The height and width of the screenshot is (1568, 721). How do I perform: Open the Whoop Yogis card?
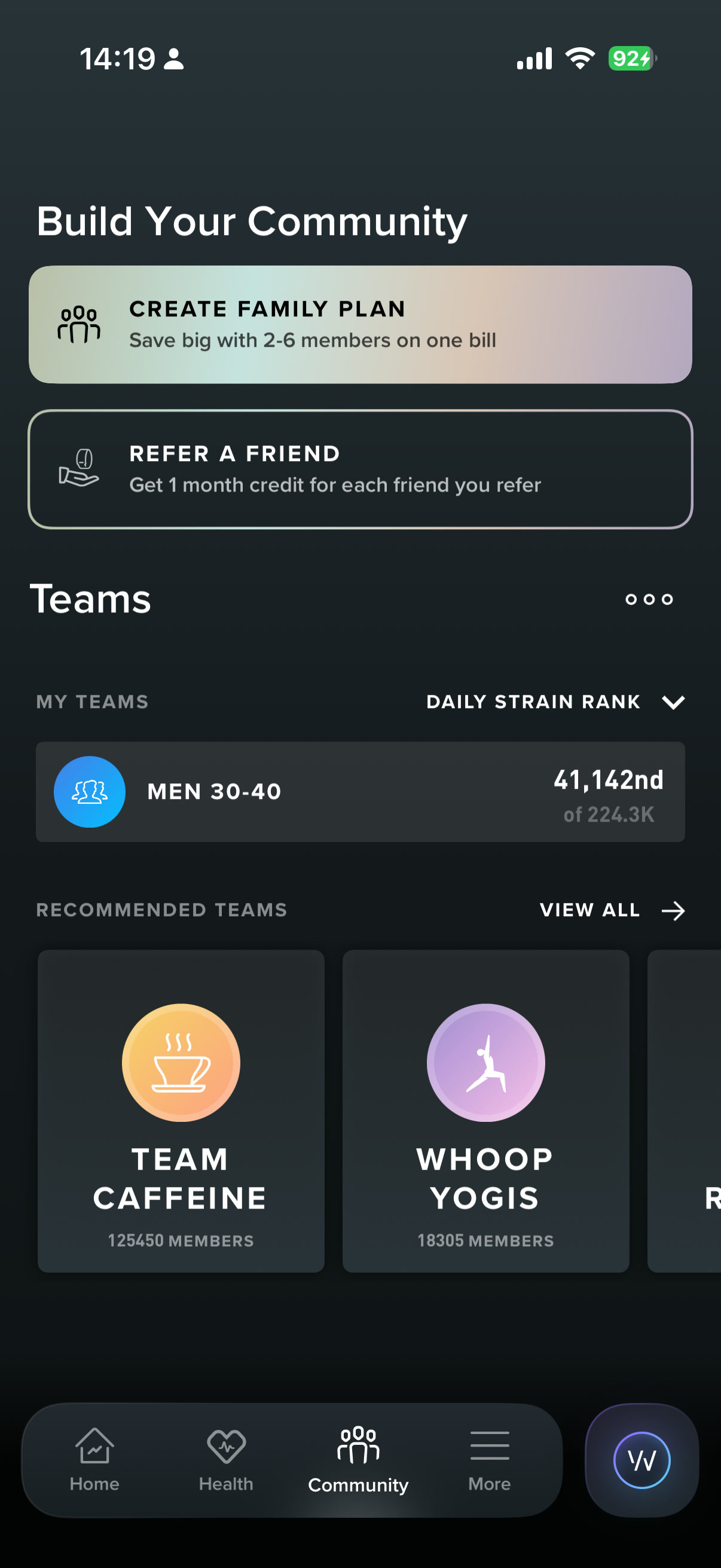coord(485,1111)
